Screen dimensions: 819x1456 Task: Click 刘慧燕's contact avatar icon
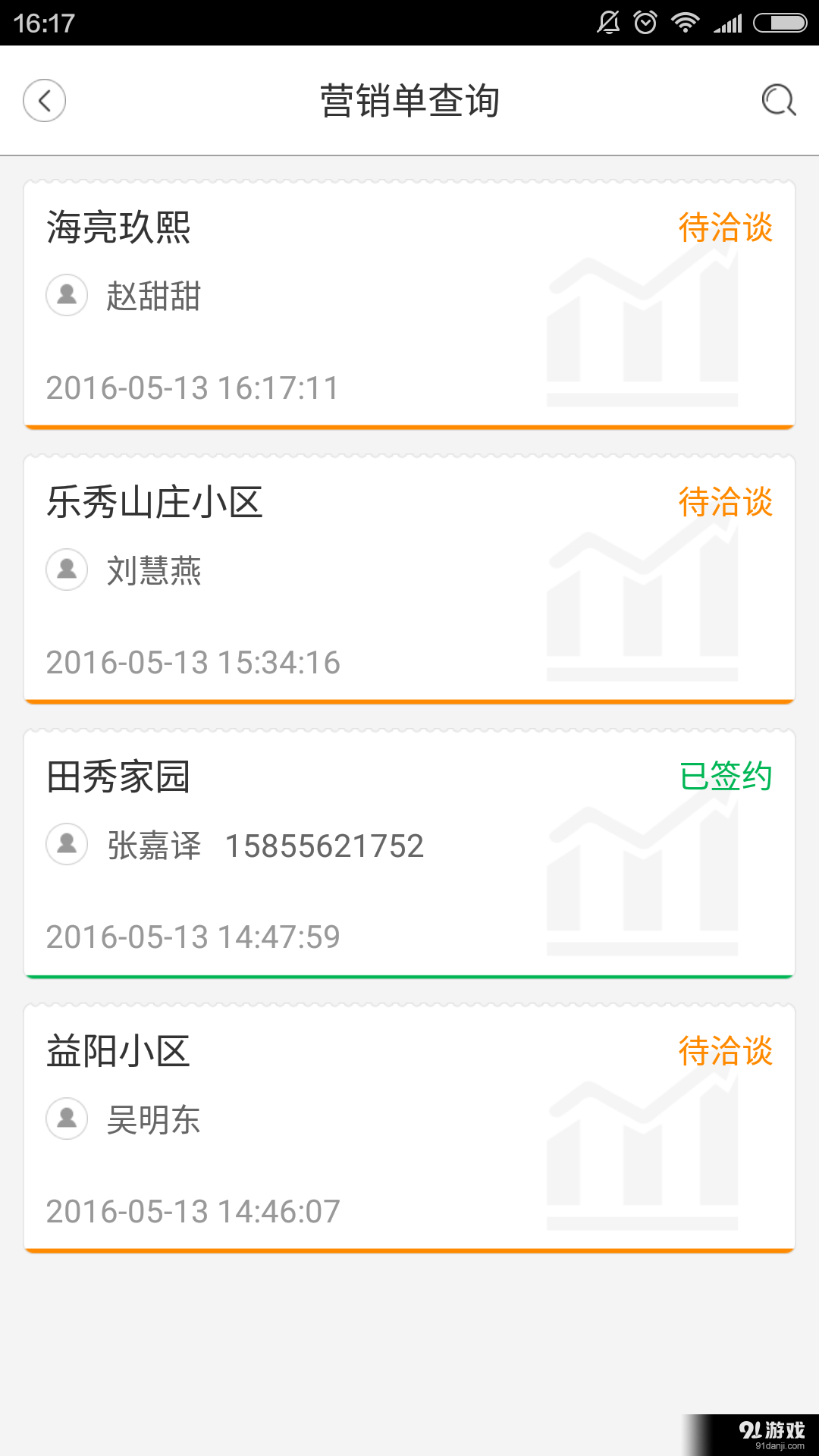67,570
